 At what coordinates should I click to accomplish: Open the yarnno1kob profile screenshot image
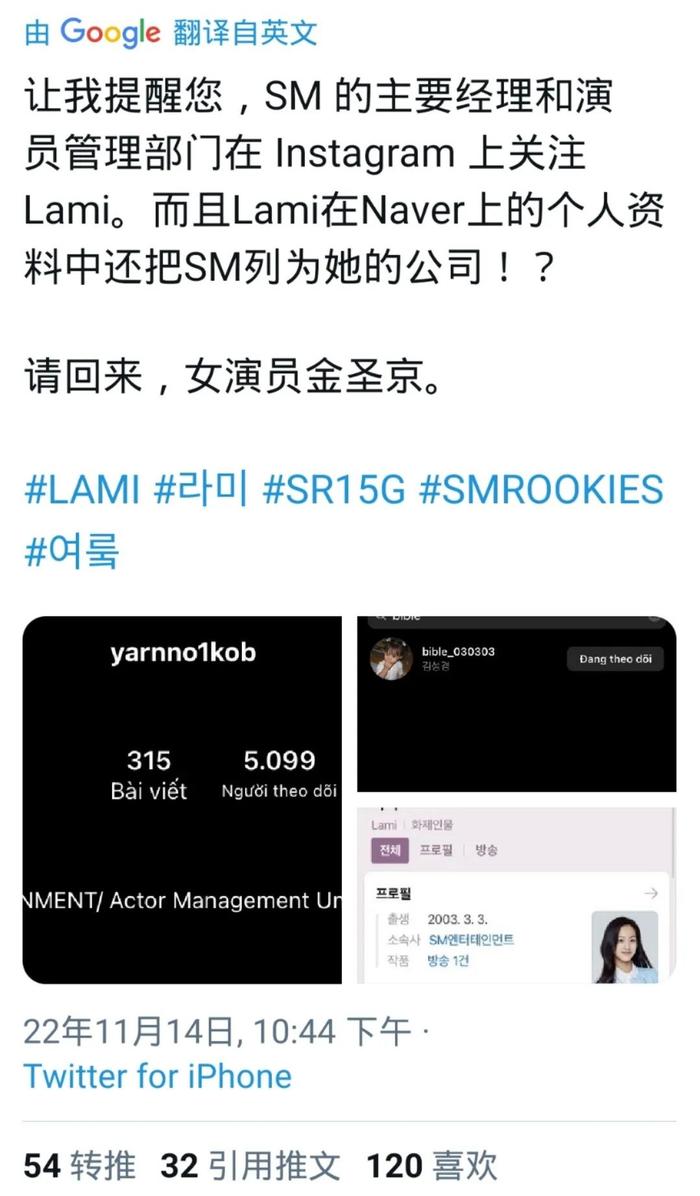click(x=182, y=800)
